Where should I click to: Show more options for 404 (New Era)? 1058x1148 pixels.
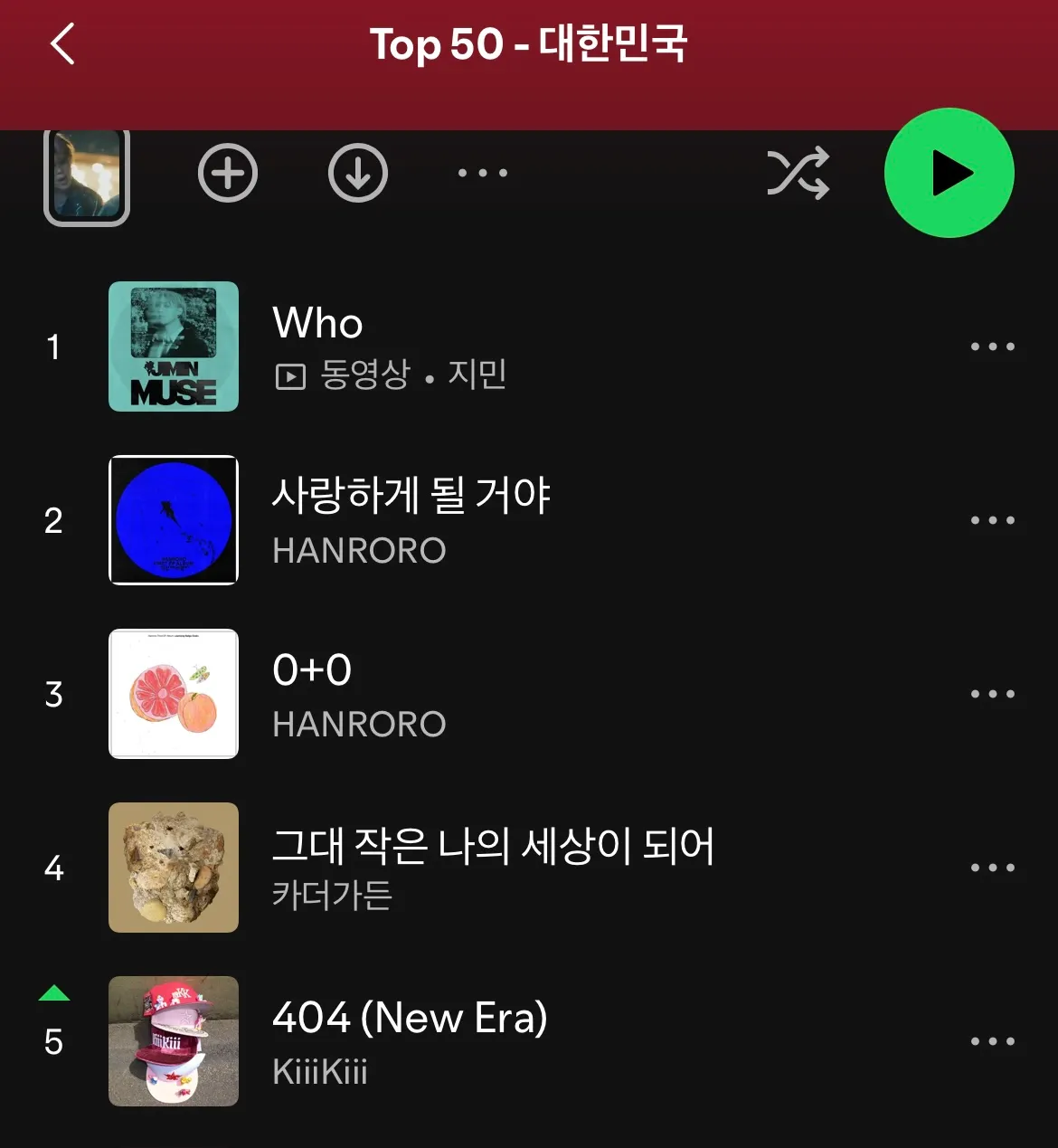point(992,1041)
